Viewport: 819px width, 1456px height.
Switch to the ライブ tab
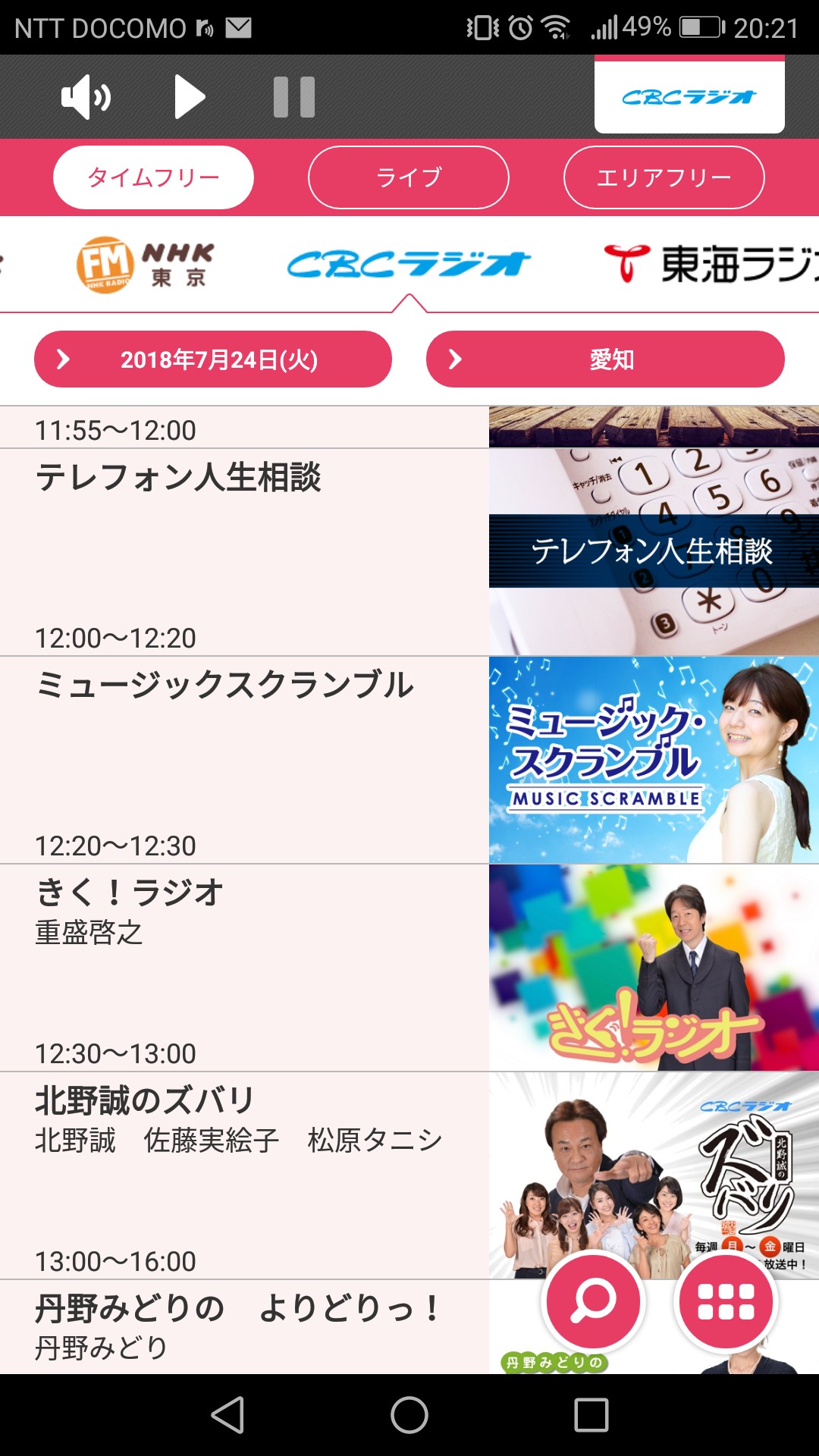pos(408,177)
